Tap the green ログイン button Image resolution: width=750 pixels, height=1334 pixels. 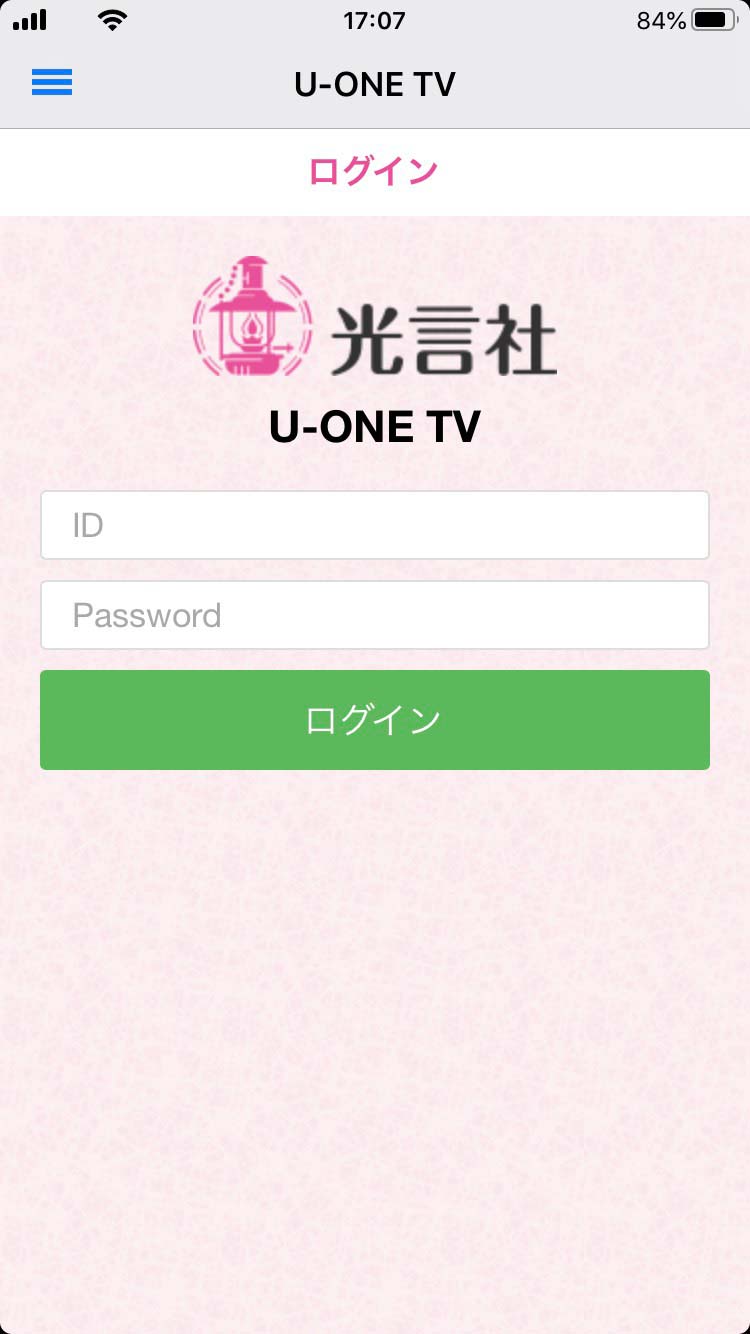[x=374, y=720]
